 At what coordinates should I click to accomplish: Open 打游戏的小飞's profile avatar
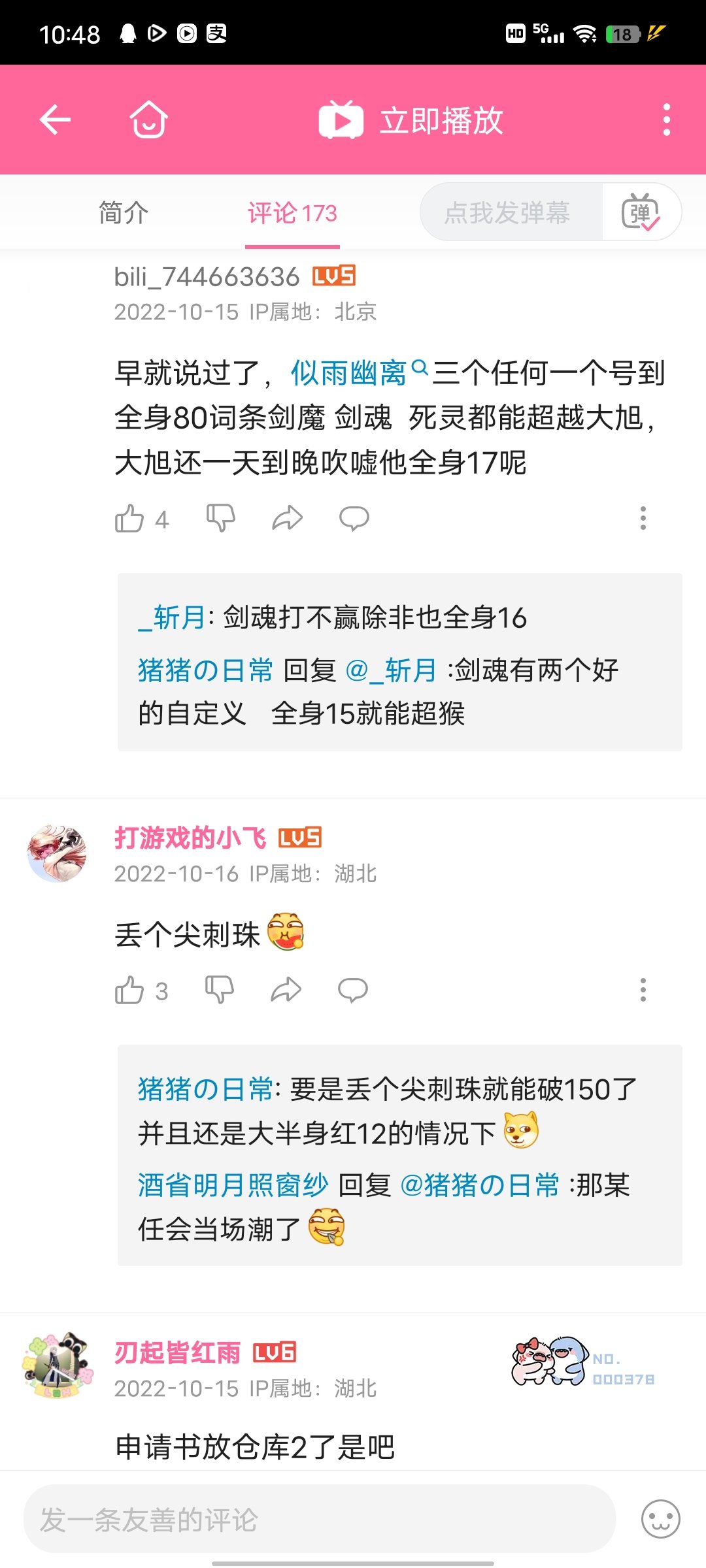pos(57,853)
